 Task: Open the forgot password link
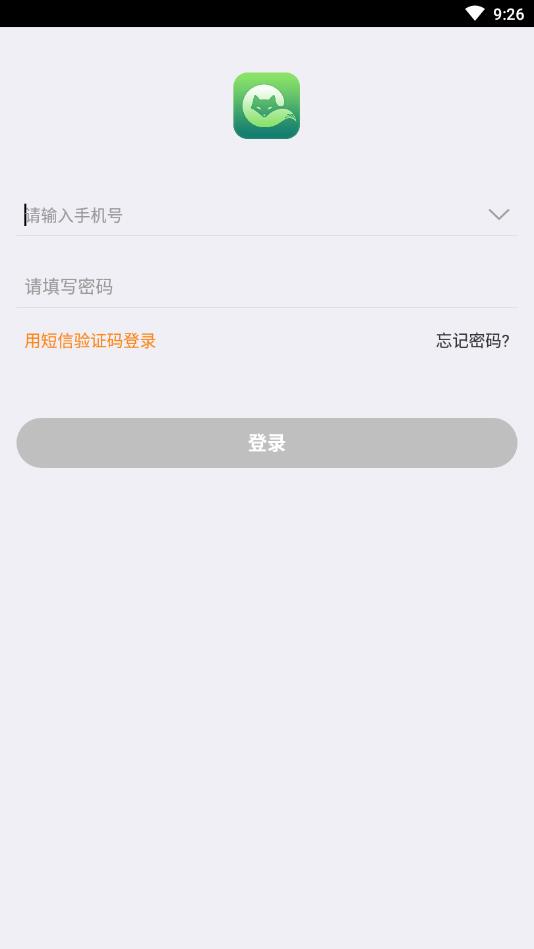473,341
